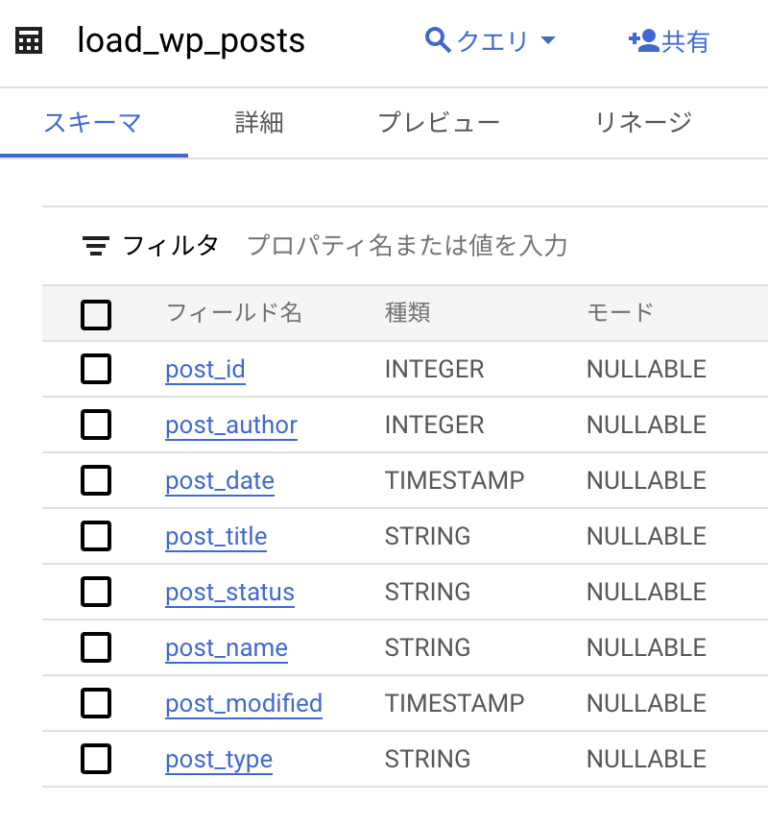The image size is (768, 826).
Task: Check the checkbox for post_type field
Action: click(96, 759)
